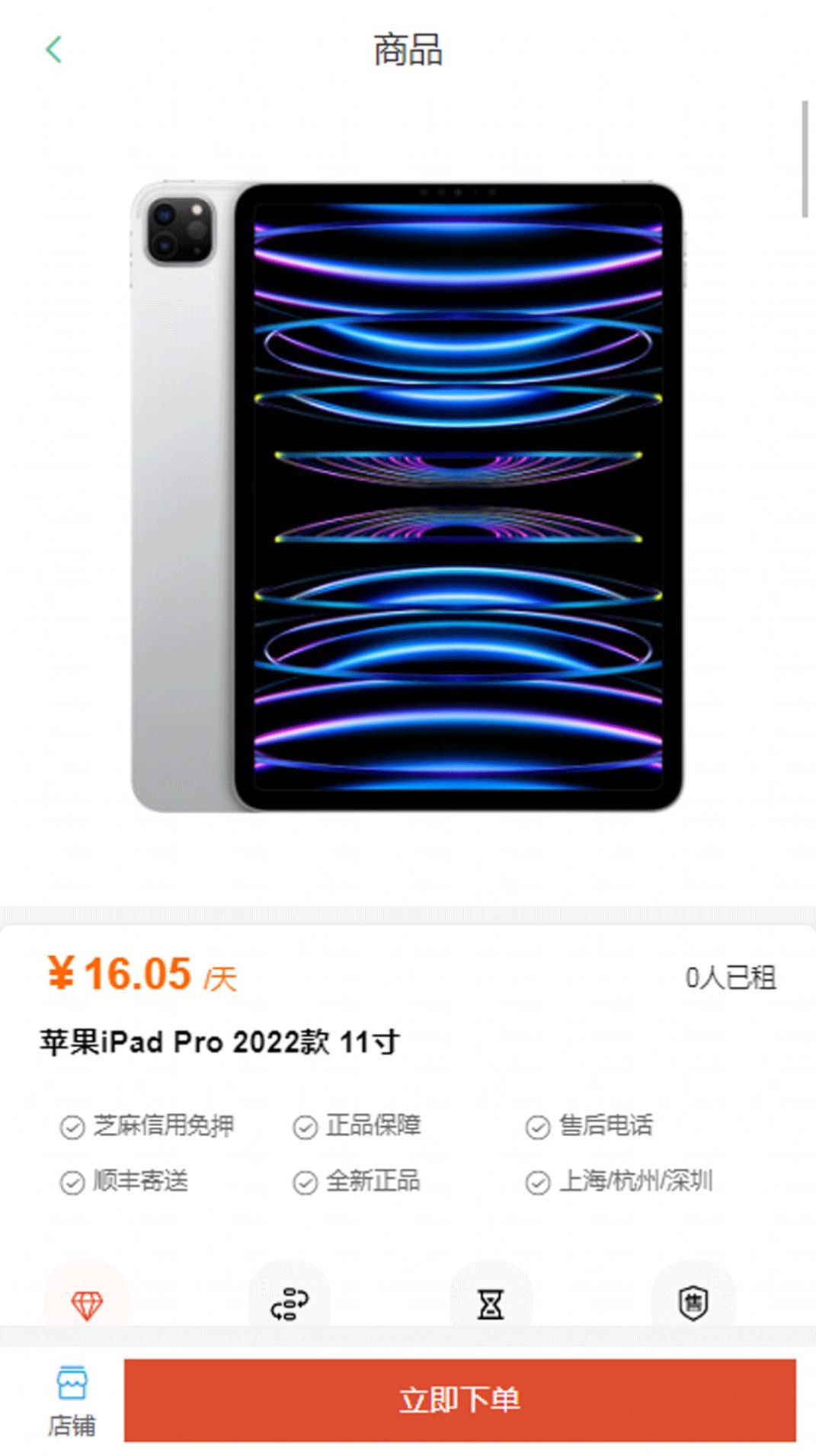Click the hourglass rental duration icon
This screenshot has width=816, height=1456.
click(x=491, y=1306)
